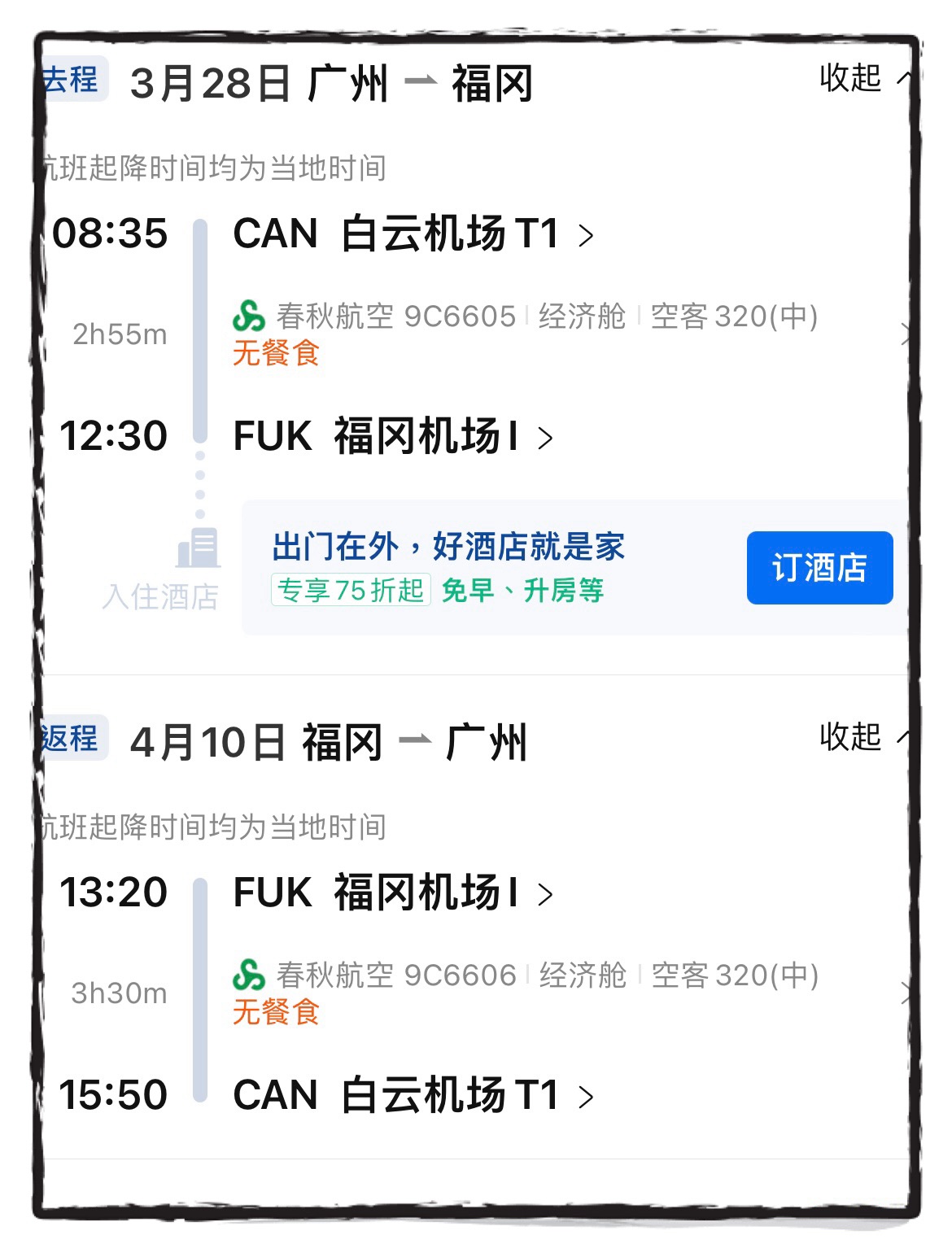Open arrival airport 福冈机场I at 12:30
952x1257 pixels.
393,437
